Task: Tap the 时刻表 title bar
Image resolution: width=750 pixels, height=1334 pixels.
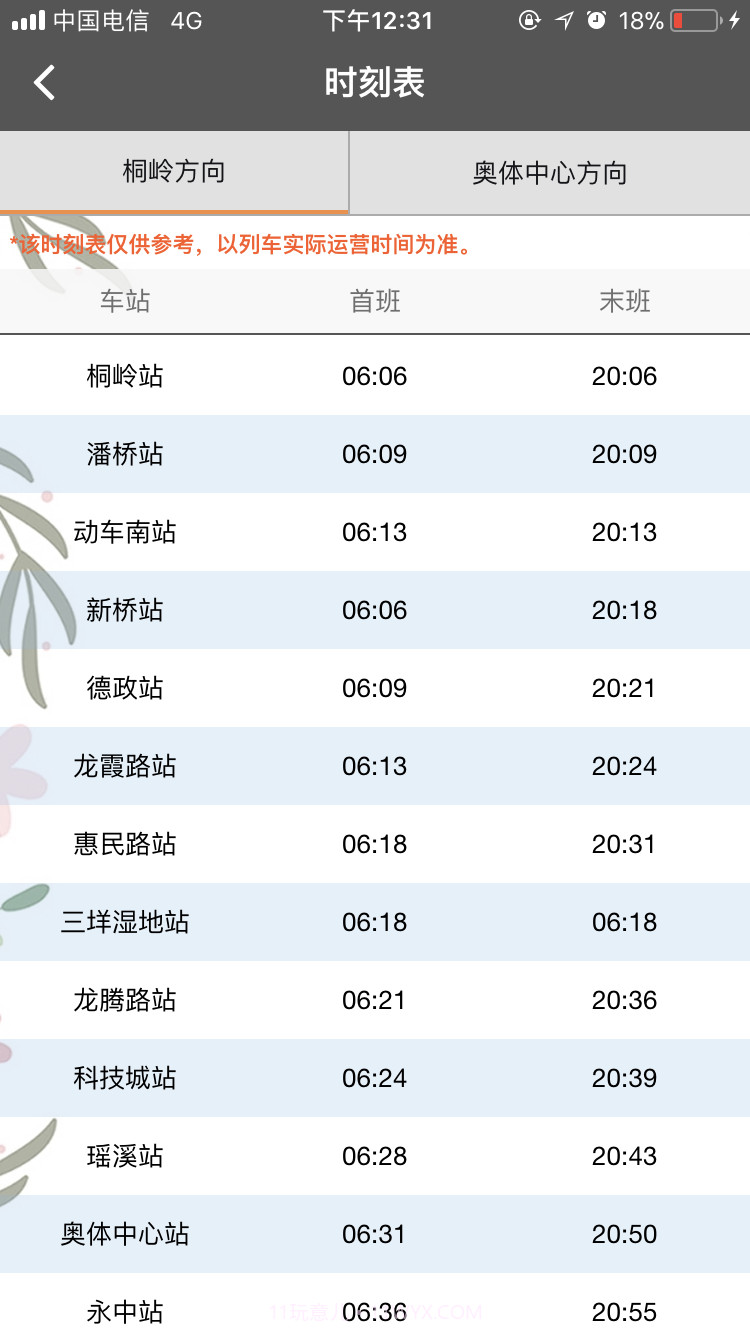Action: [x=375, y=82]
